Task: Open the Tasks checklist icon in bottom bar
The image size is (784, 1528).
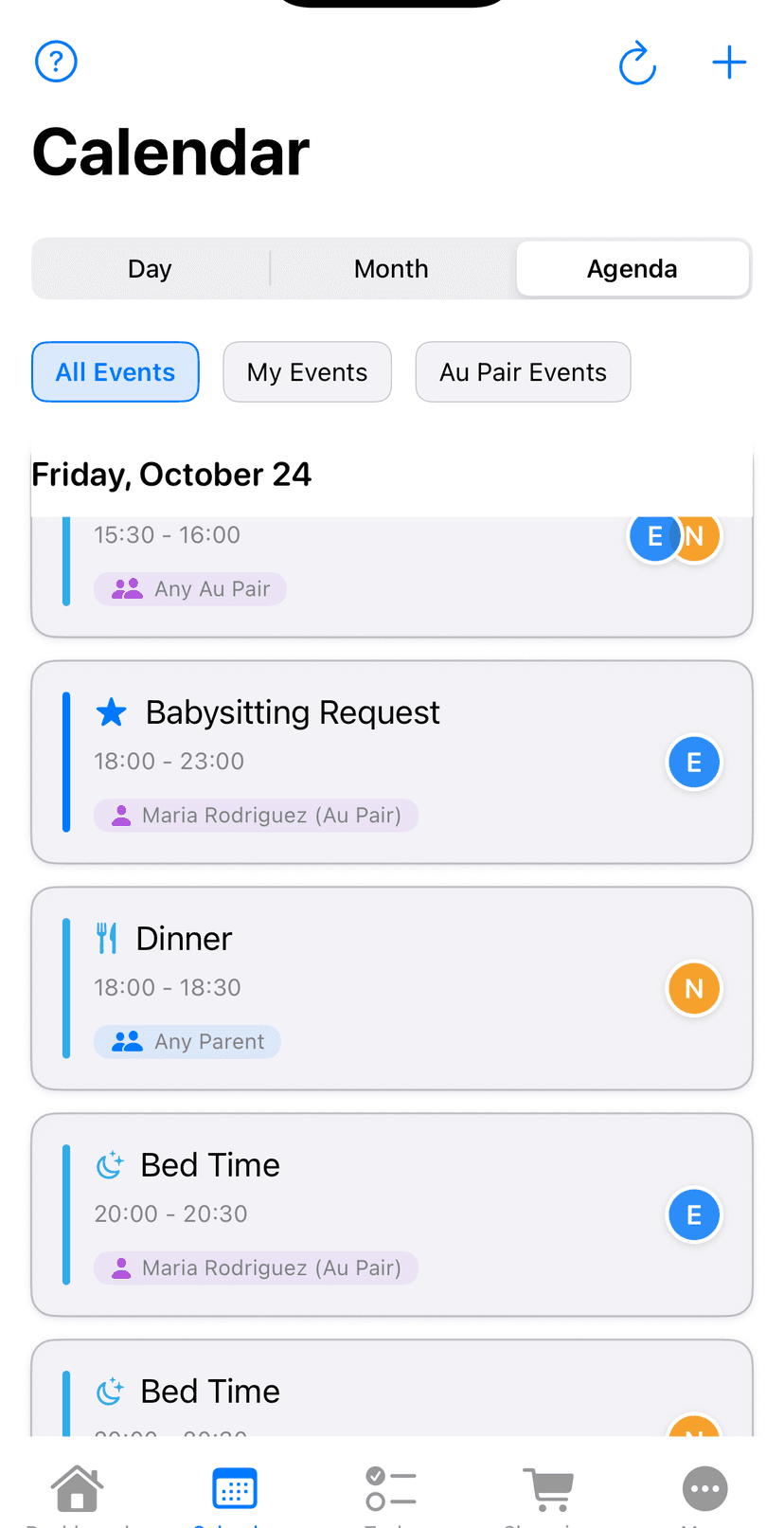Action: pos(391,1487)
